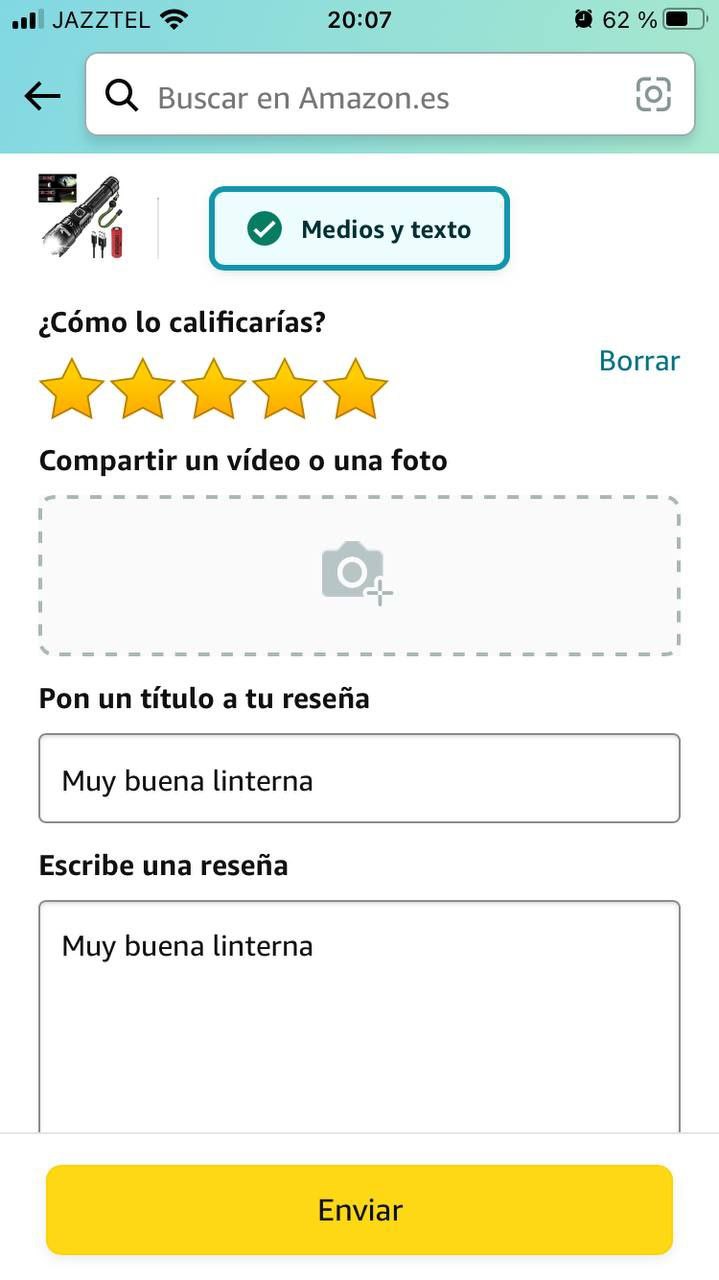
Task: Select the Medios y texto option
Action: click(359, 229)
